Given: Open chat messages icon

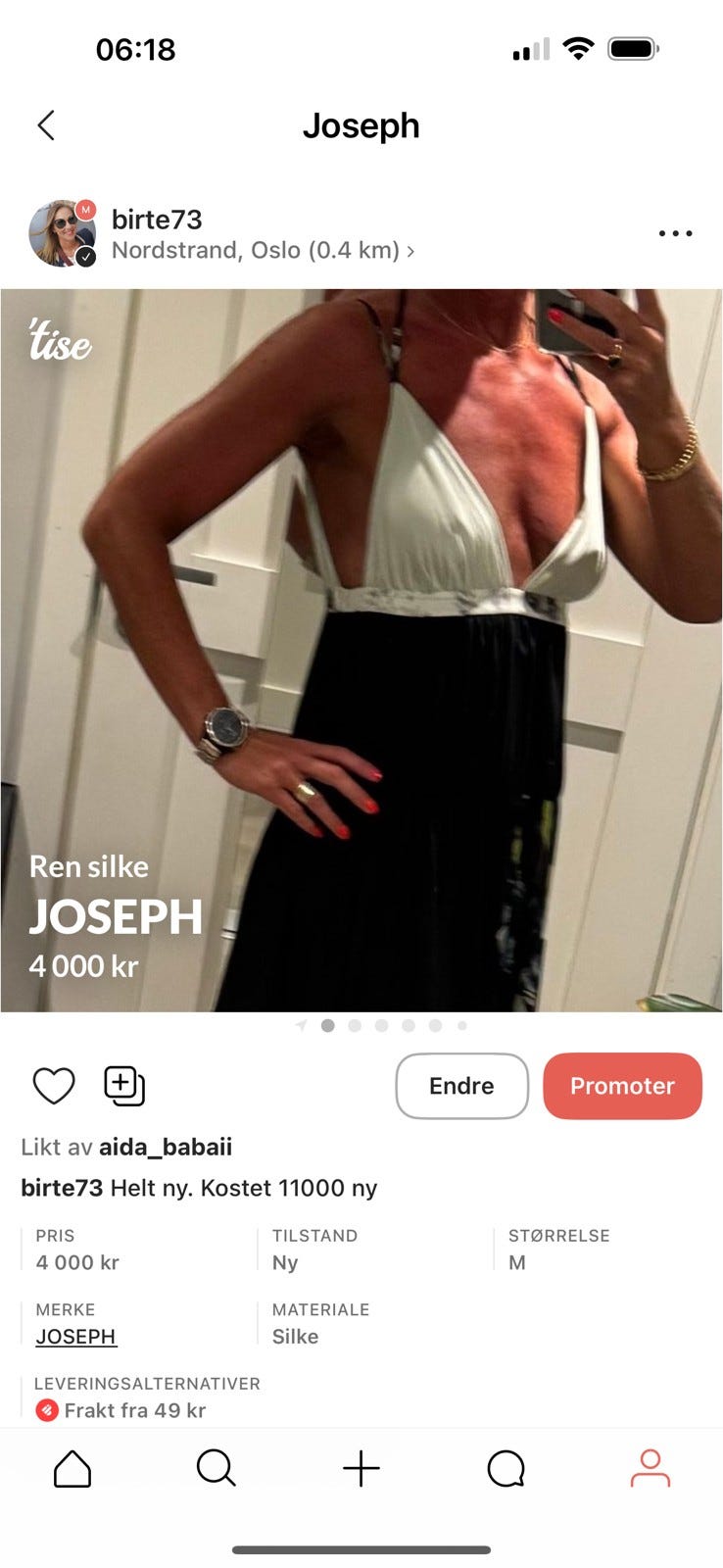Looking at the screenshot, I should point(506,1468).
